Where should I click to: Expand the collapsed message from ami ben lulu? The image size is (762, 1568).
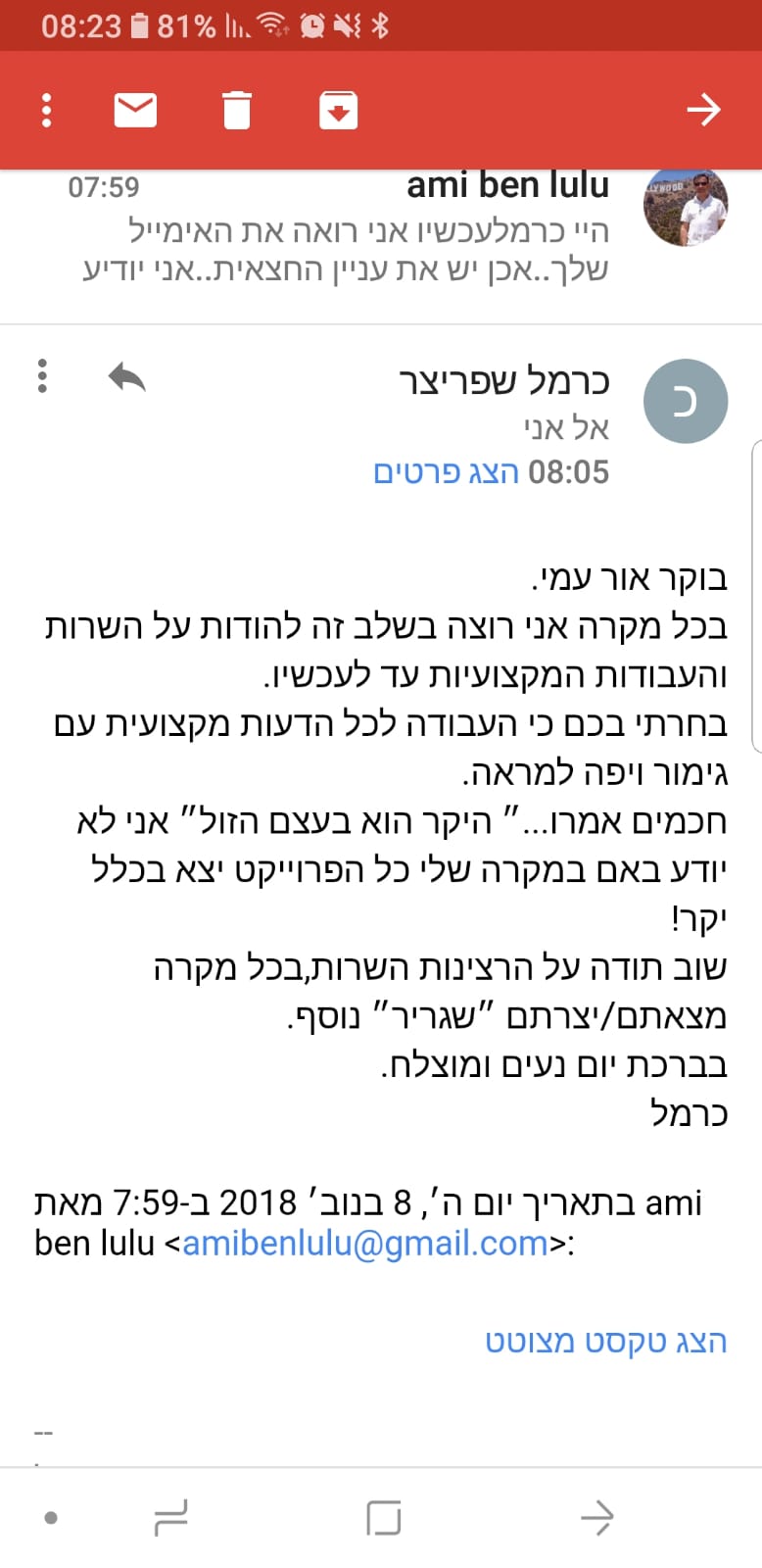click(x=381, y=230)
